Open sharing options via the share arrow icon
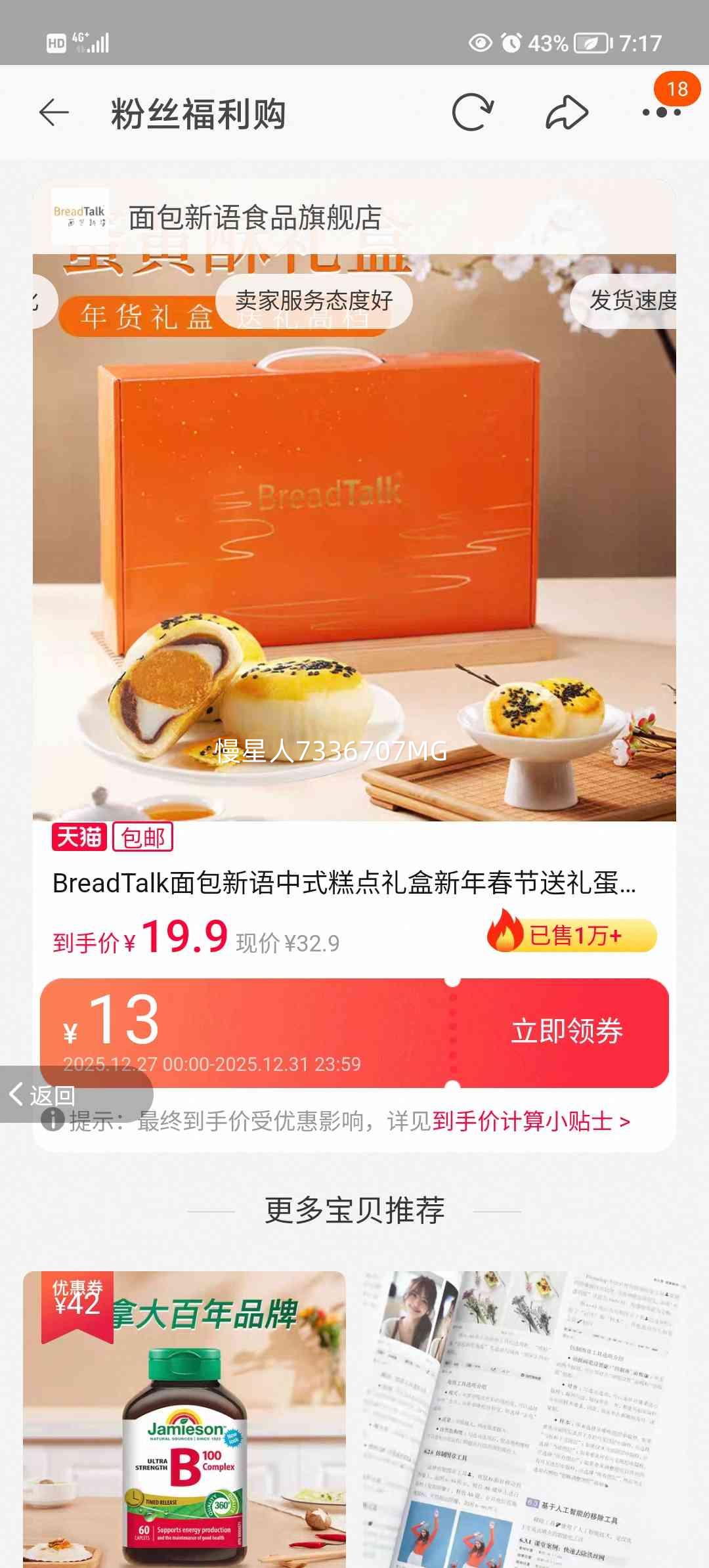This screenshot has width=709, height=1568. (566, 112)
